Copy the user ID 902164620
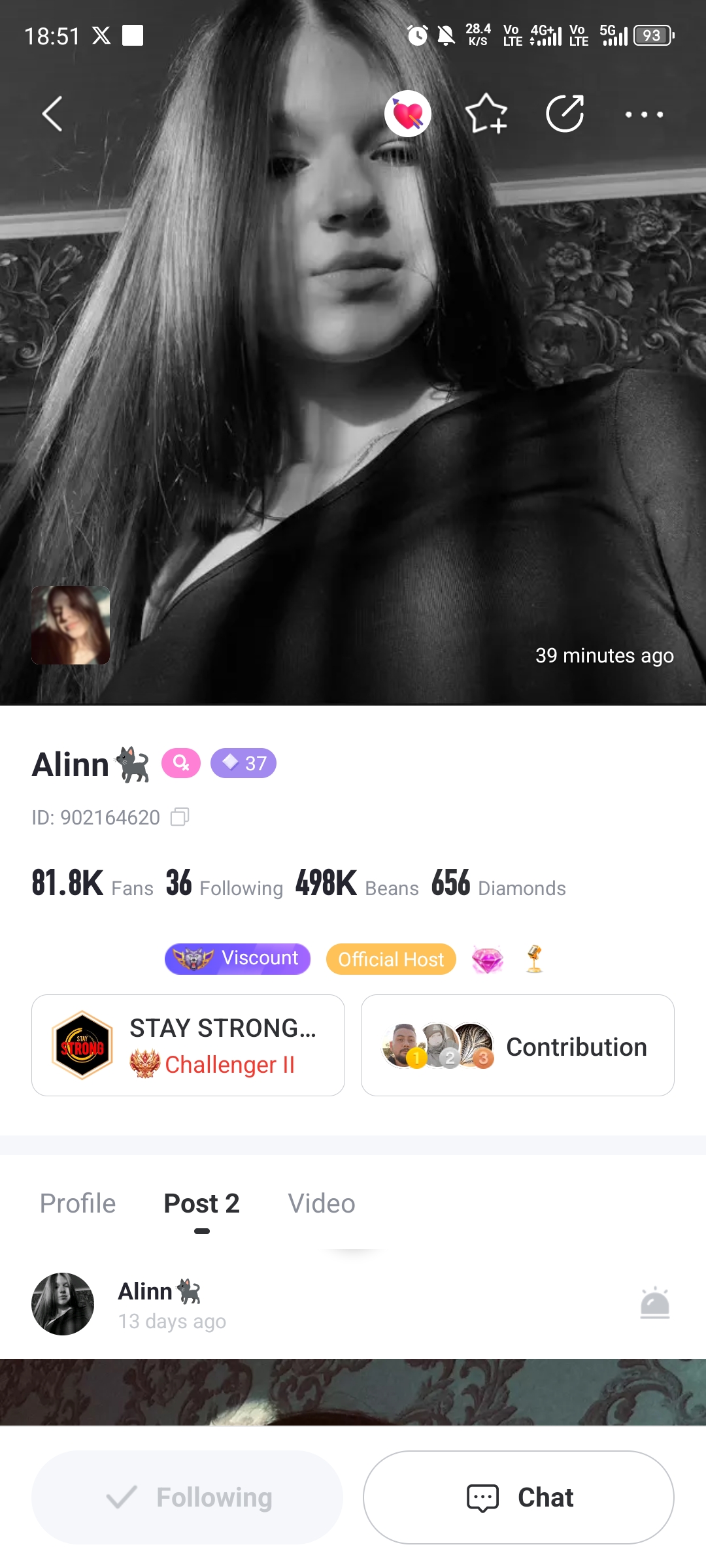This screenshot has width=706, height=1568. [180, 817]
